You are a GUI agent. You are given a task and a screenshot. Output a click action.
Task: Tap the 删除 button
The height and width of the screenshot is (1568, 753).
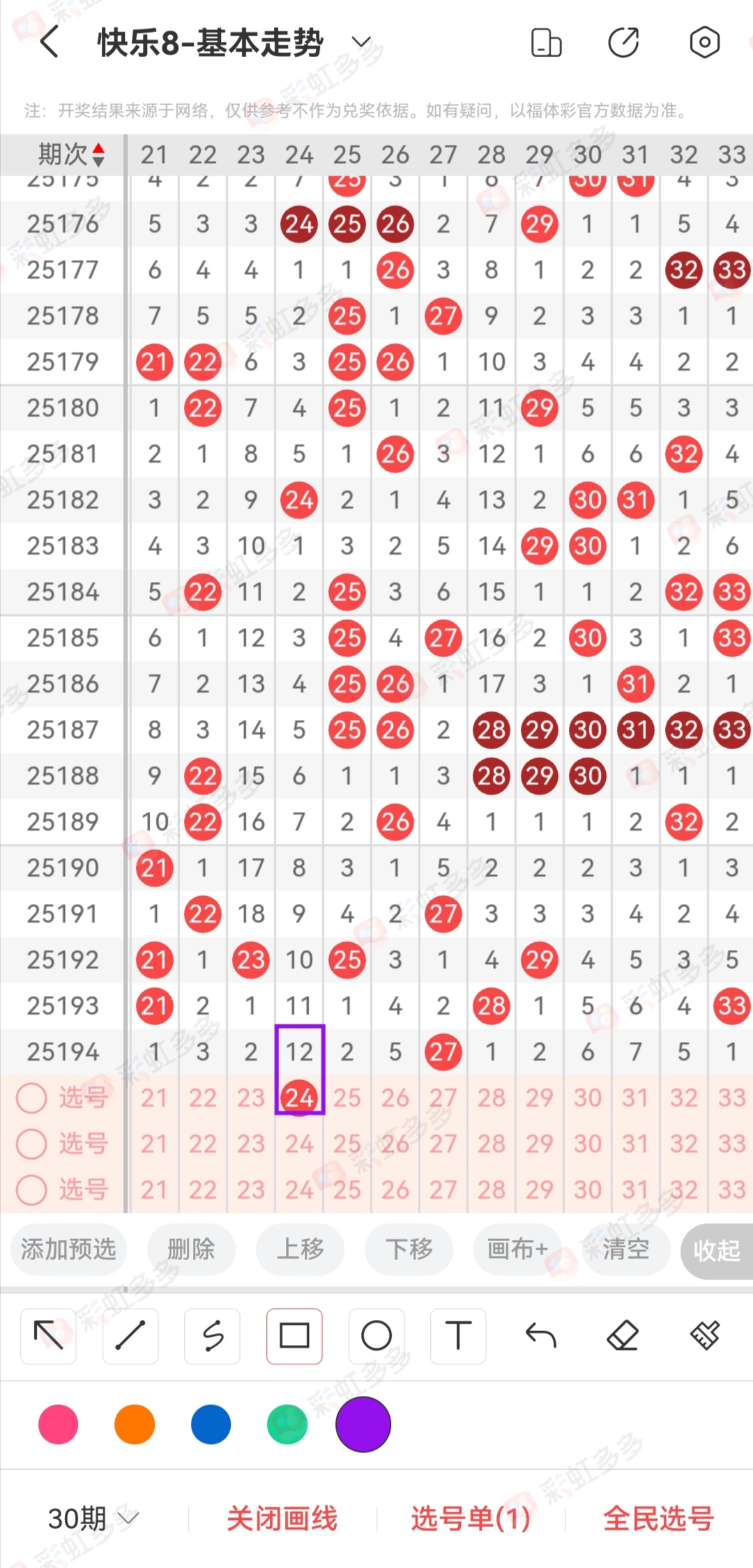coord(191,1250)
